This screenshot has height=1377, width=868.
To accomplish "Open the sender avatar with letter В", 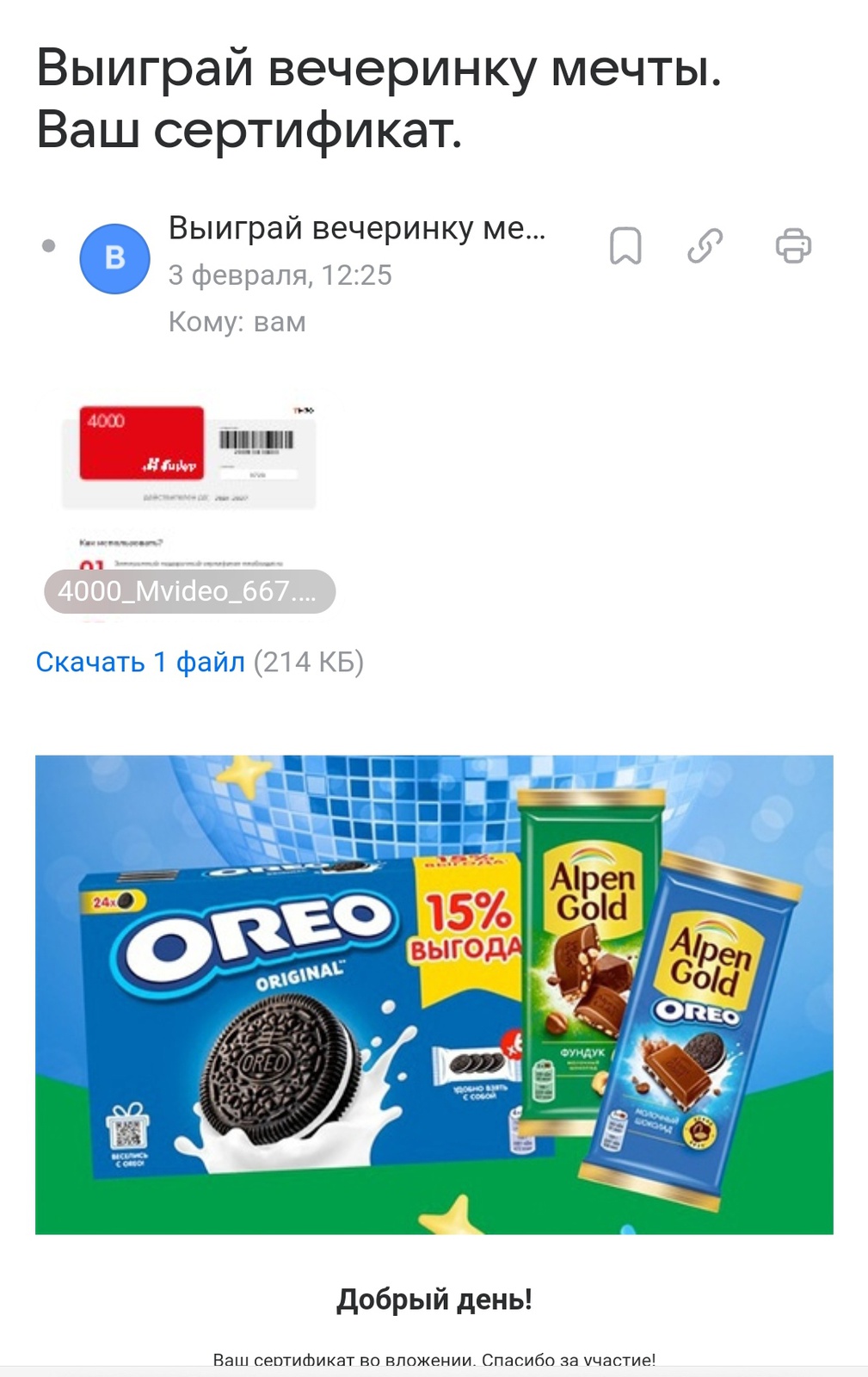I will click(x=114, y=259).
